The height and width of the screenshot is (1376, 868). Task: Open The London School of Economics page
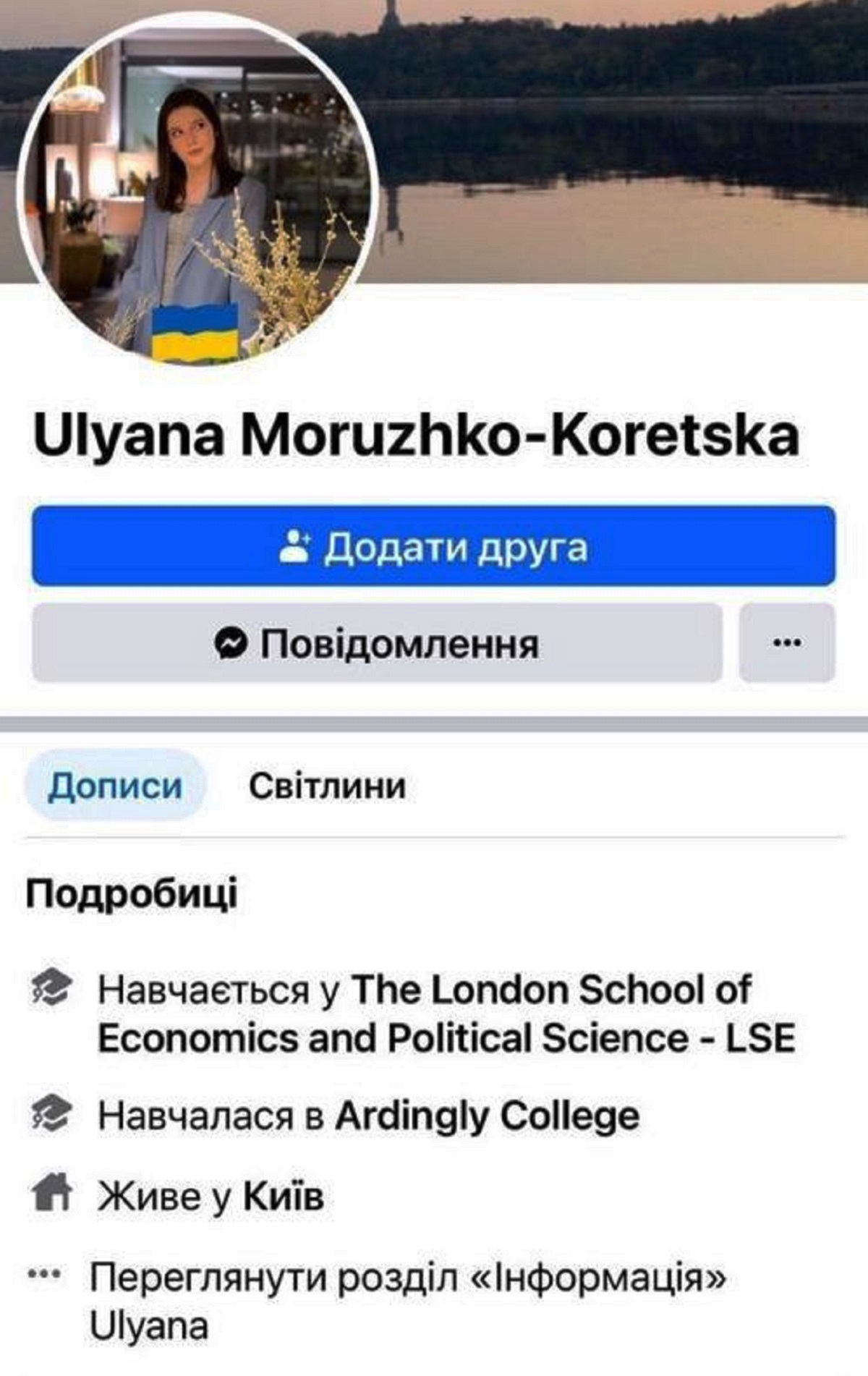(x=550, y=990)
